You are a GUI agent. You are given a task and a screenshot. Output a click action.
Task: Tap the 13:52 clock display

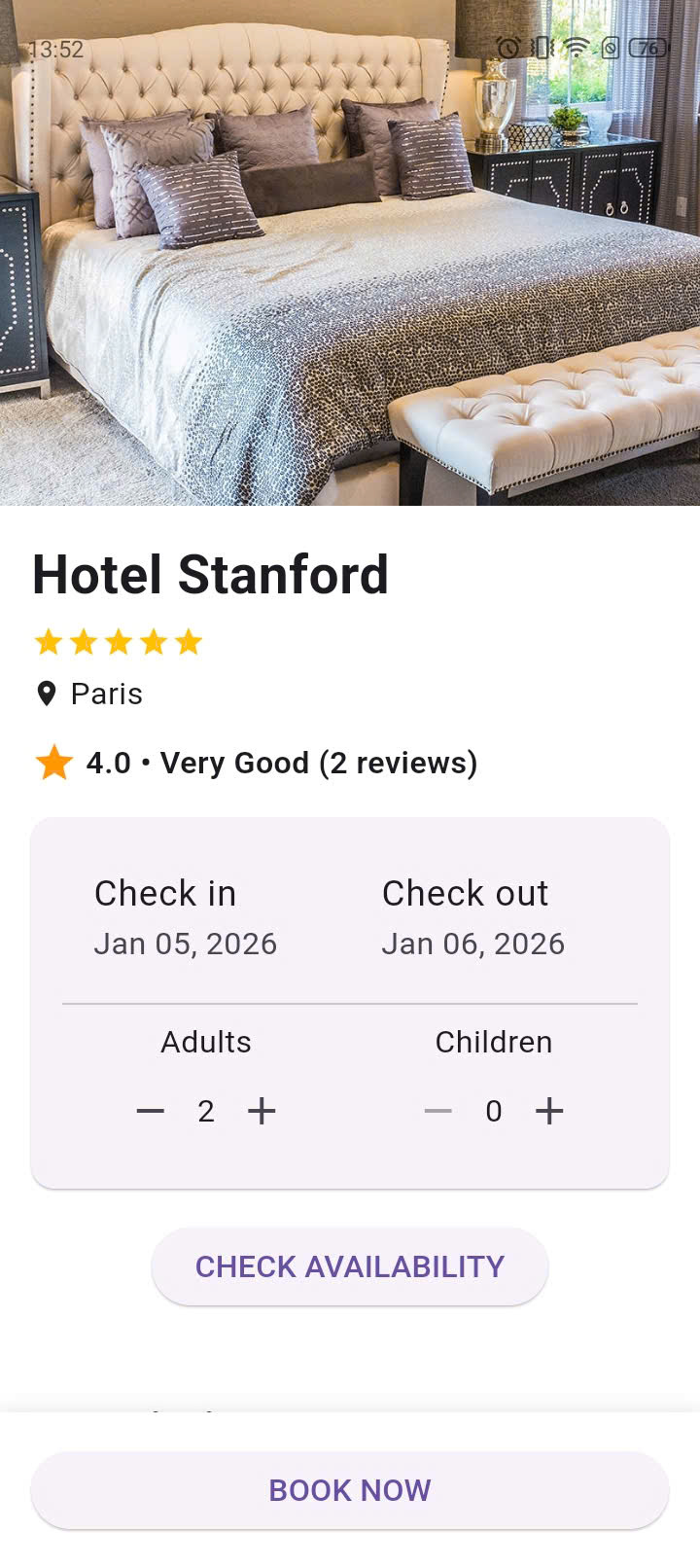pyautogui.click(x=58, y=47)
